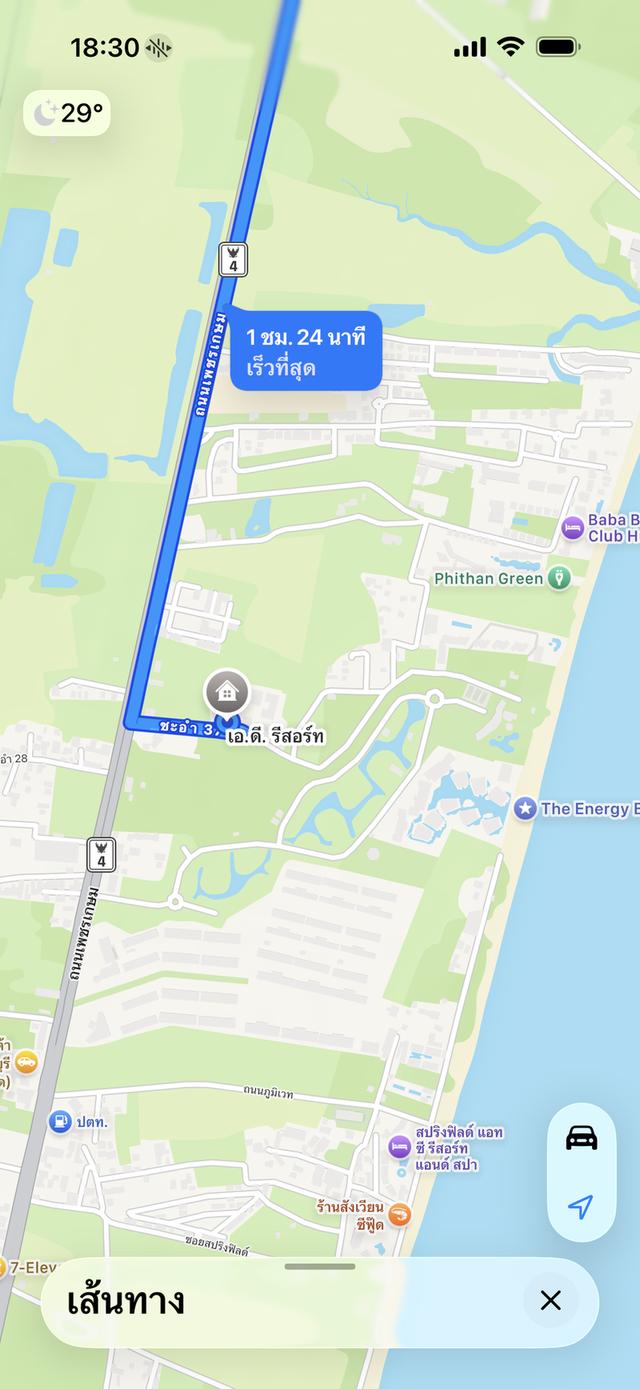The image size is (640, 1389).
Task: Open the ปตท. gas station pin
Action: pyautogui.click(x=60, y=1122)
